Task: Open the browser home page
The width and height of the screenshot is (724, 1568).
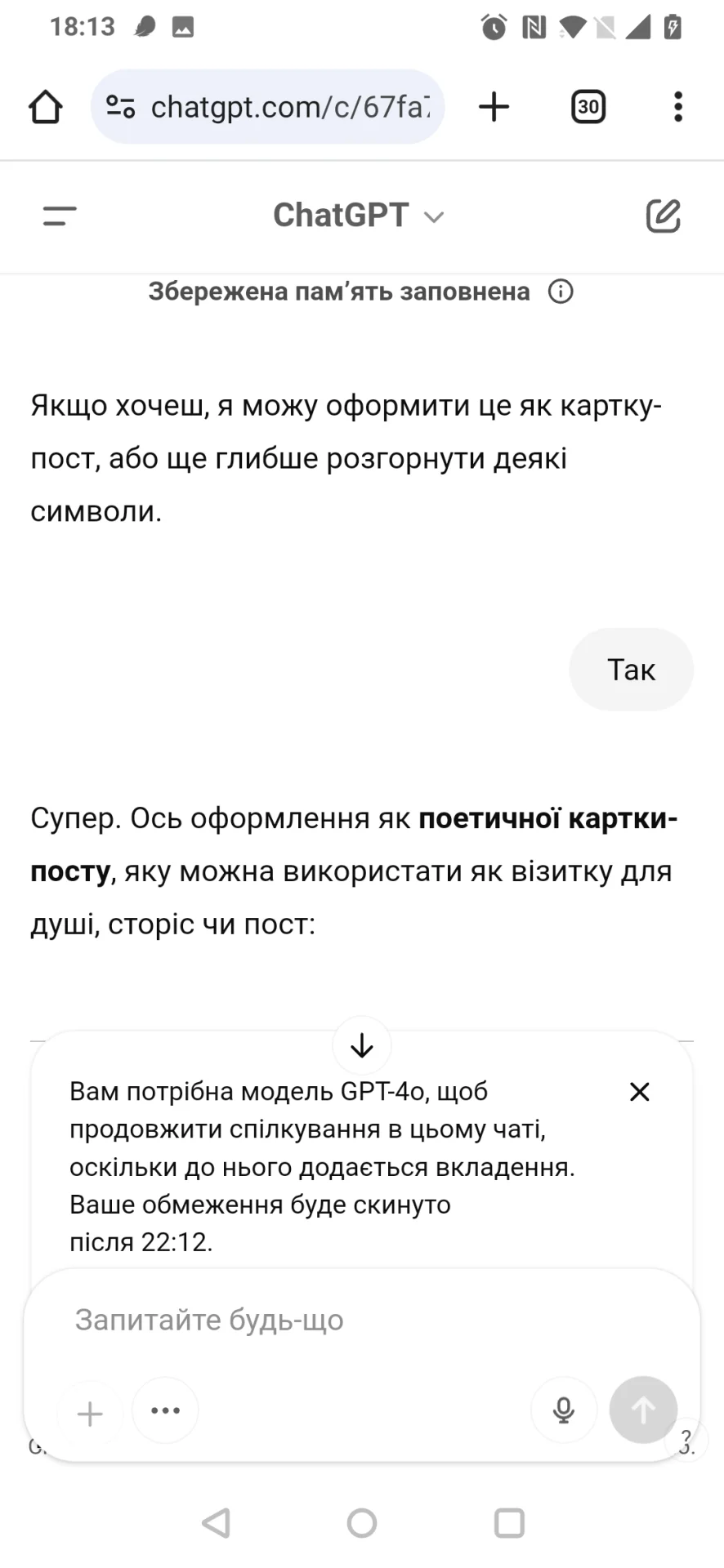Action: click(x=46, y=107)
